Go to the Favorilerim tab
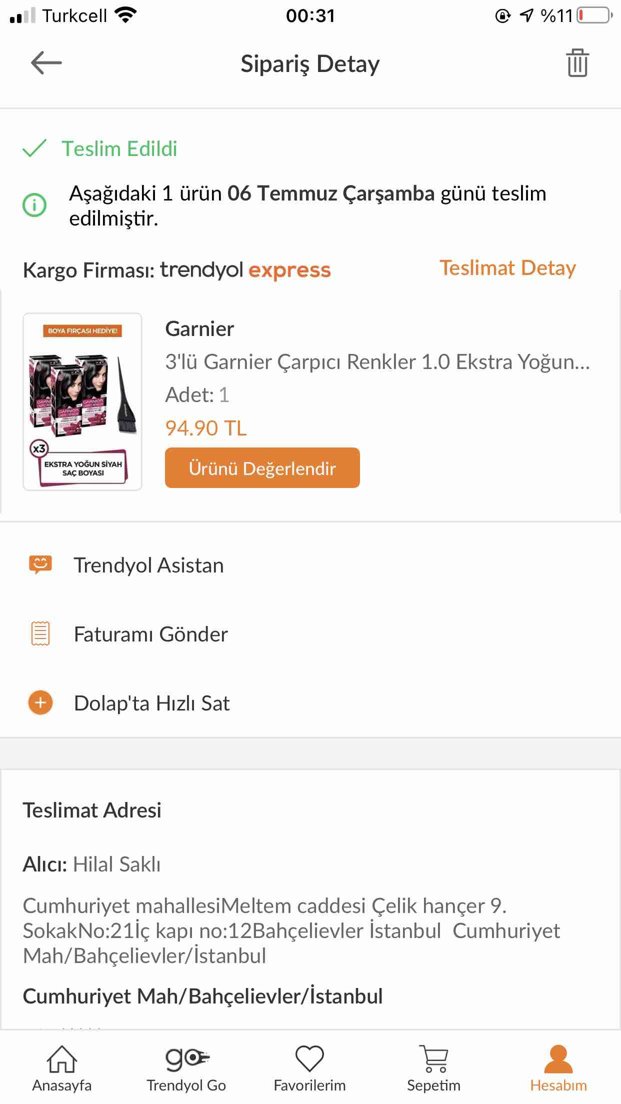The height and width of the screenshot is (1104, 621). coord(310,1068)
